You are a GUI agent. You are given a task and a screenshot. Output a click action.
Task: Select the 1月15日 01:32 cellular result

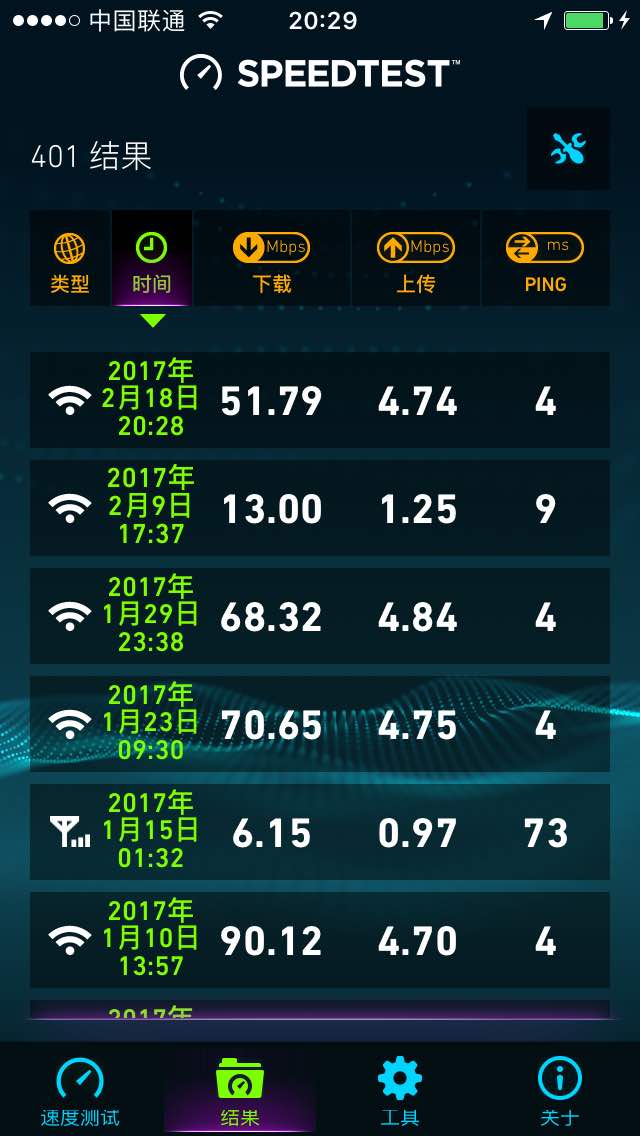[x=320, y=832]
